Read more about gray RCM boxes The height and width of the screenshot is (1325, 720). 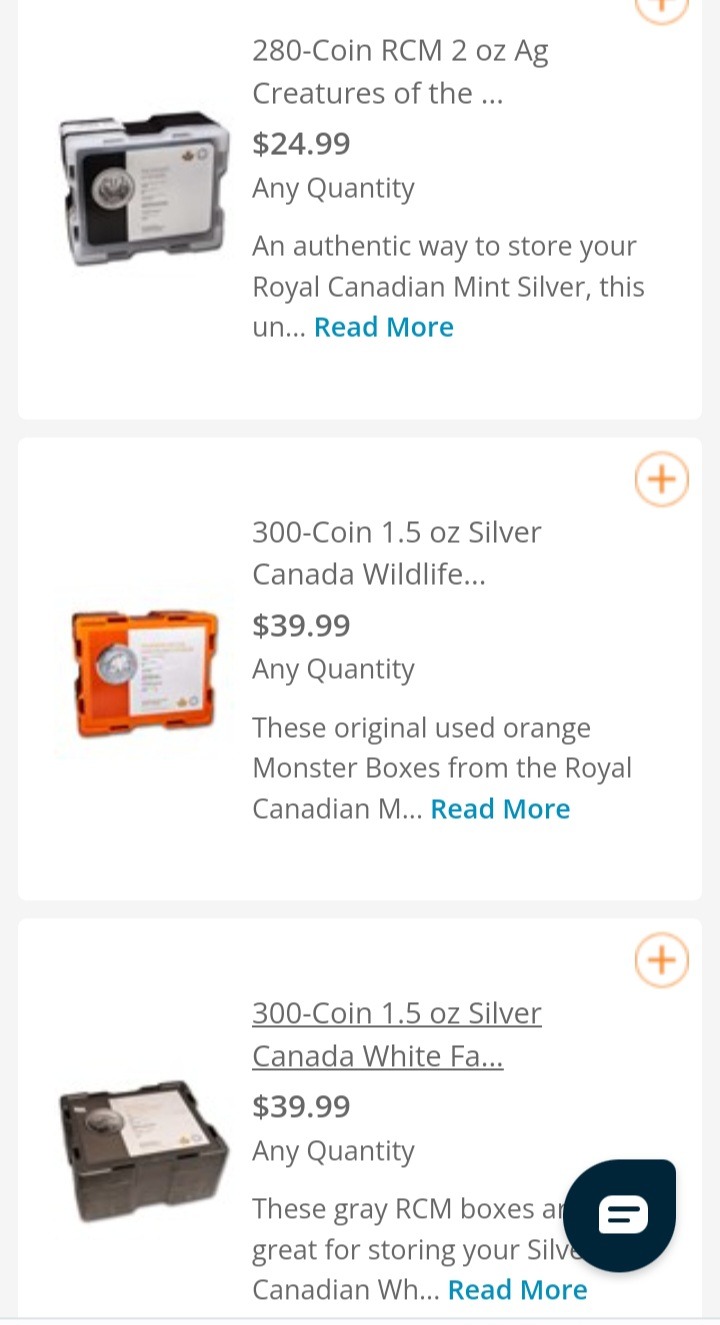tap(517, 1290)
